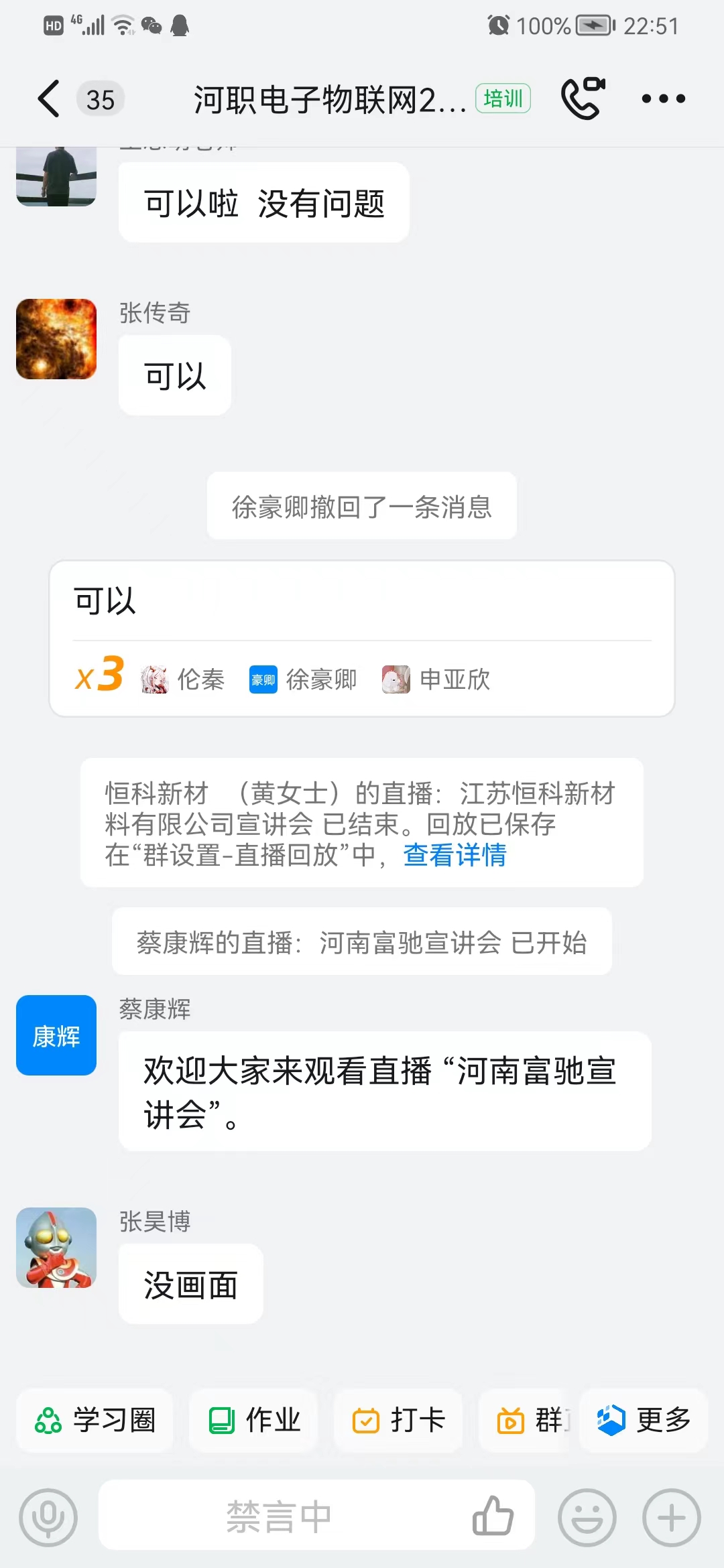Tap the 禁言中 message input field
The width and height of the screenshot is (724, 1568).
[x=282, y=1516]
